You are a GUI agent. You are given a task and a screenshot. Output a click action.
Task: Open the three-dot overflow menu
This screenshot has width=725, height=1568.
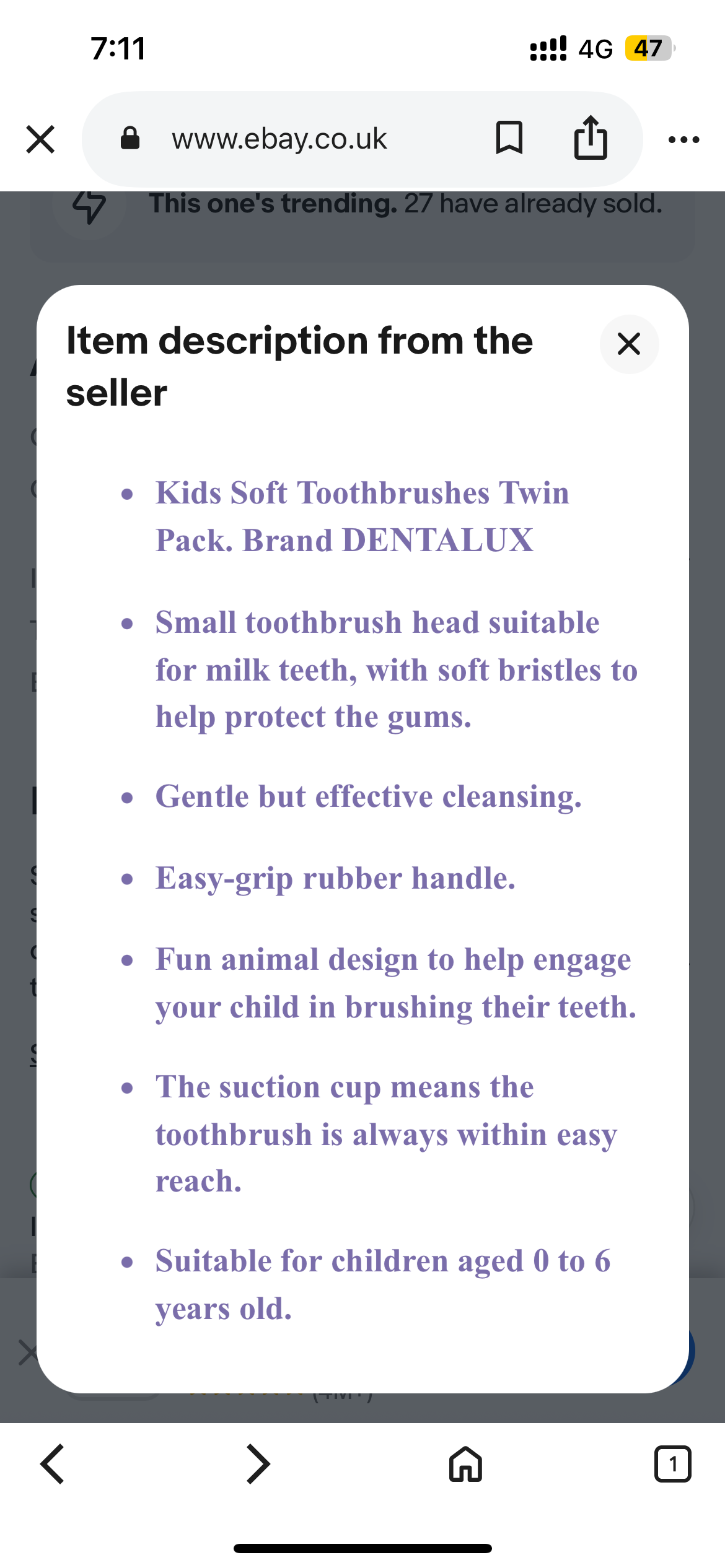[683, 139]
